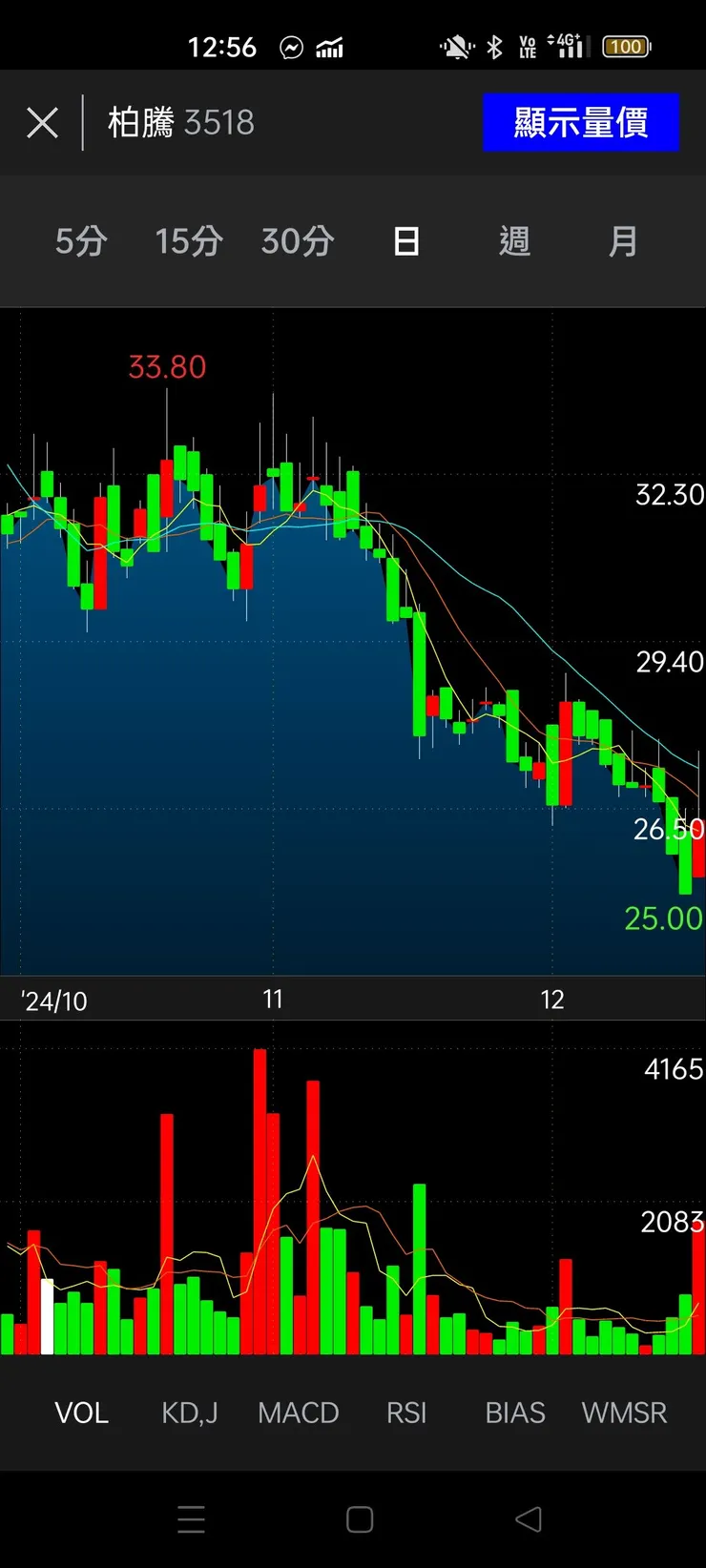This screenshot has height=1568, width=706.
Task: Choose the BIAS indicator
Action: click(515, 1413)
